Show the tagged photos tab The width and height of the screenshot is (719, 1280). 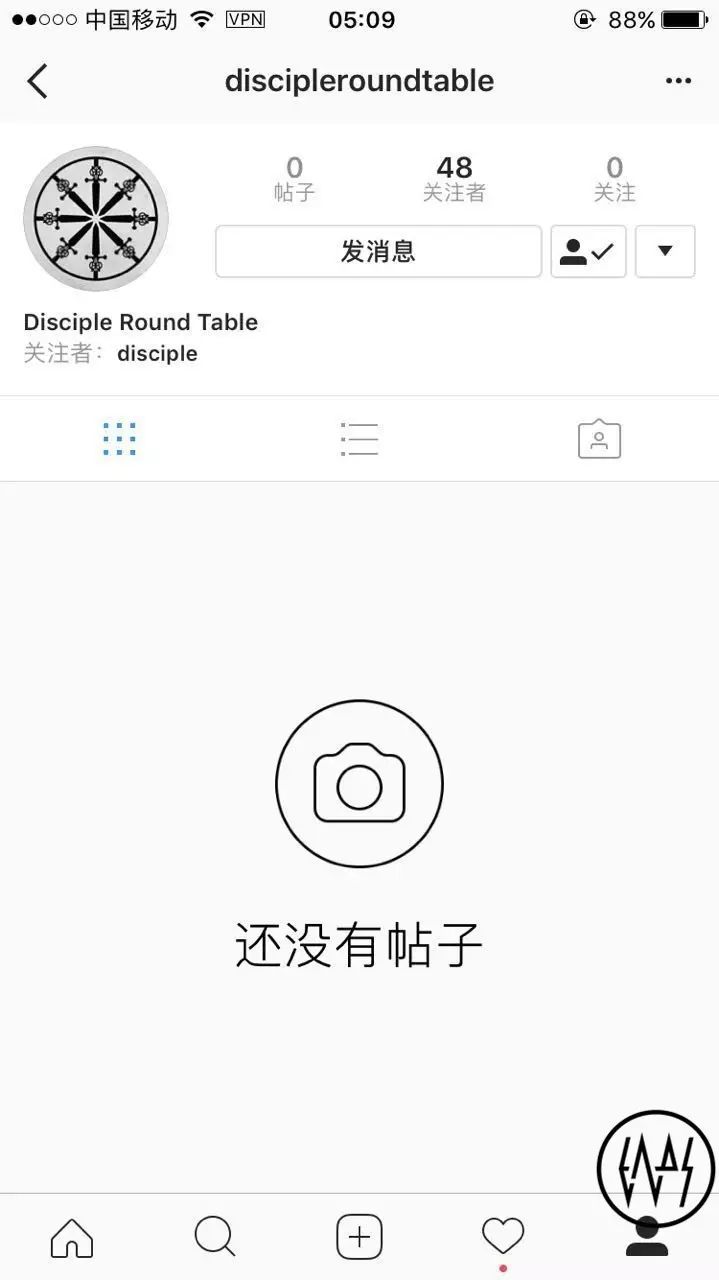(x=599, y=439)
